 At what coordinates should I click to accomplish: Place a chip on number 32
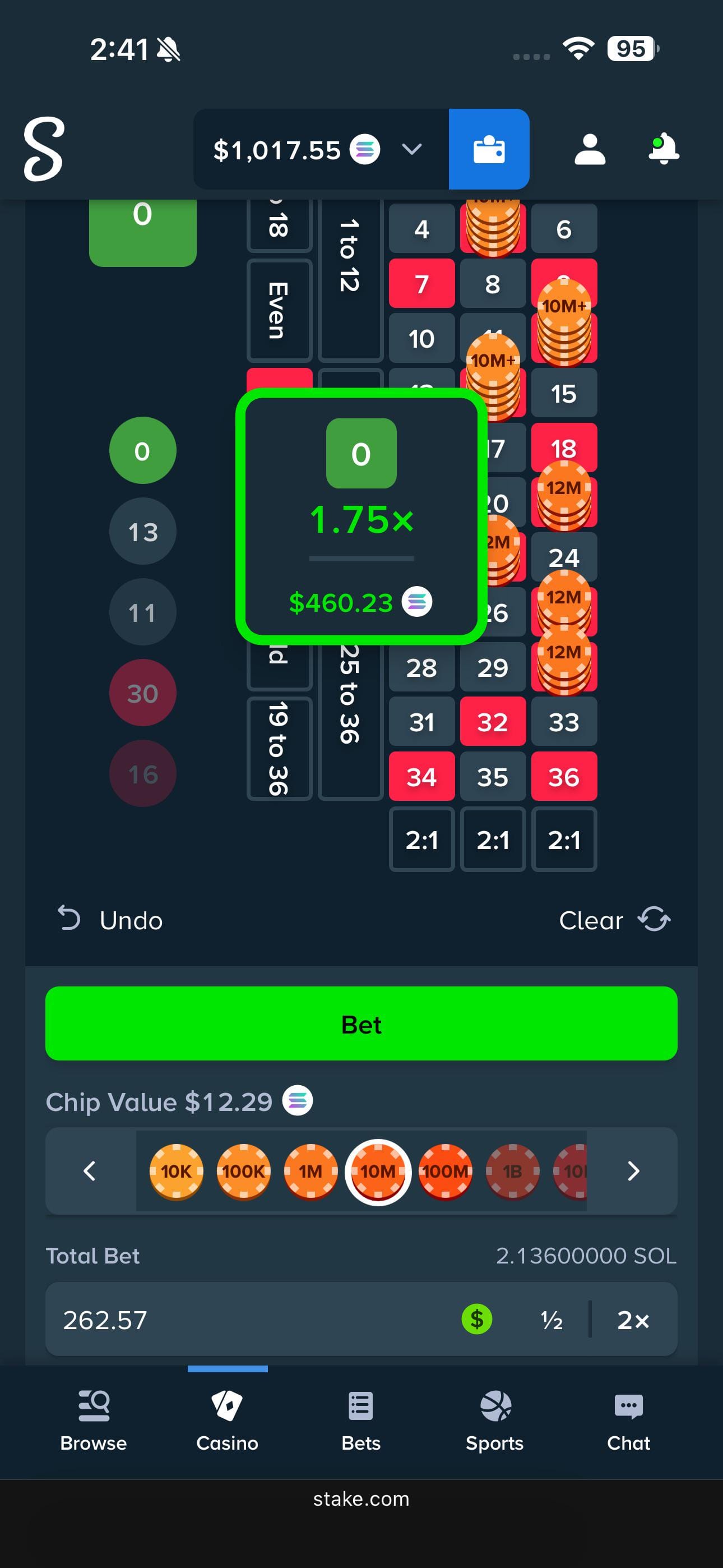coord(492,722)
